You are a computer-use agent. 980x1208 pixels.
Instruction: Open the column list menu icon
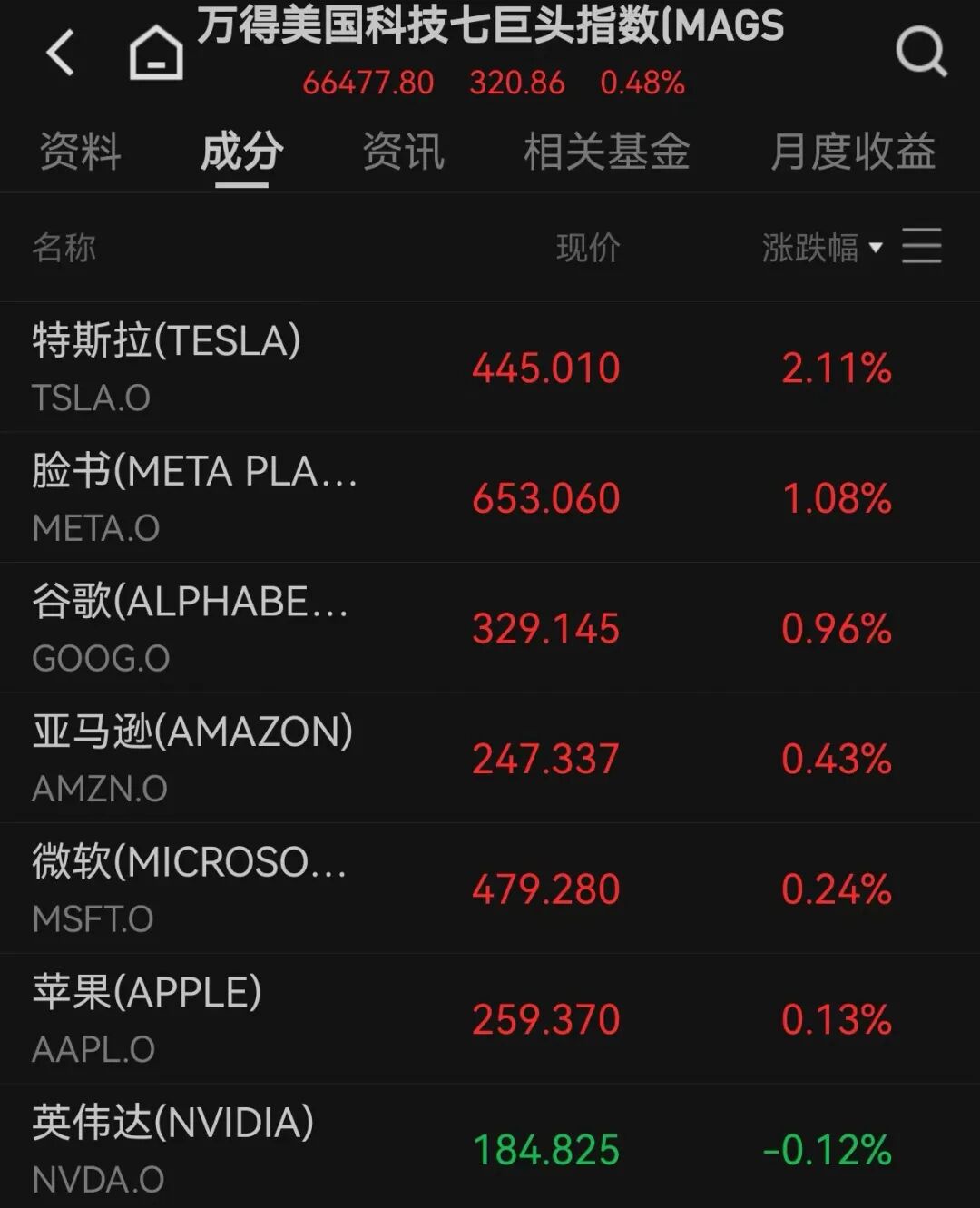click(x=921, y=247)
